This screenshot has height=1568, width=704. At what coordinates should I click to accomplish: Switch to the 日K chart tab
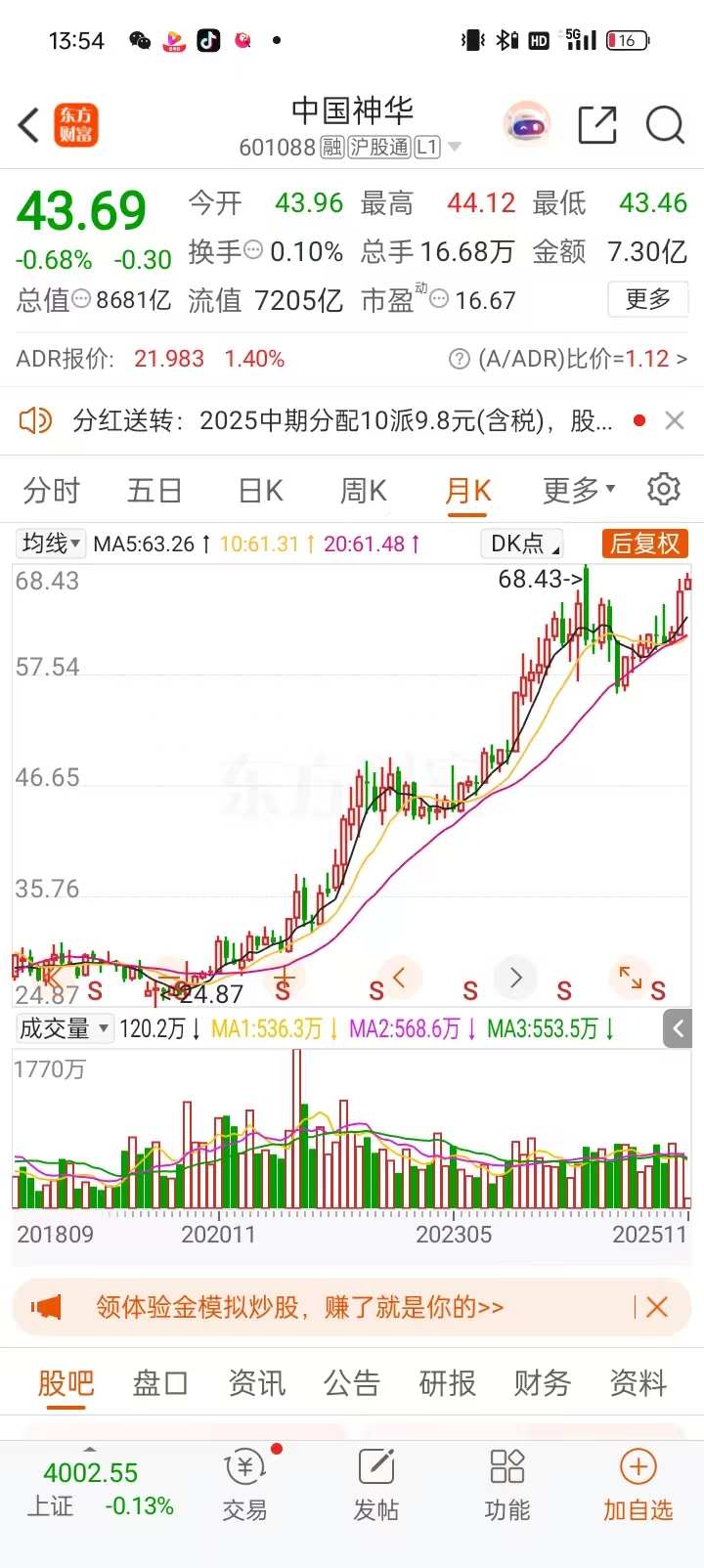click(x=260, y=490)
